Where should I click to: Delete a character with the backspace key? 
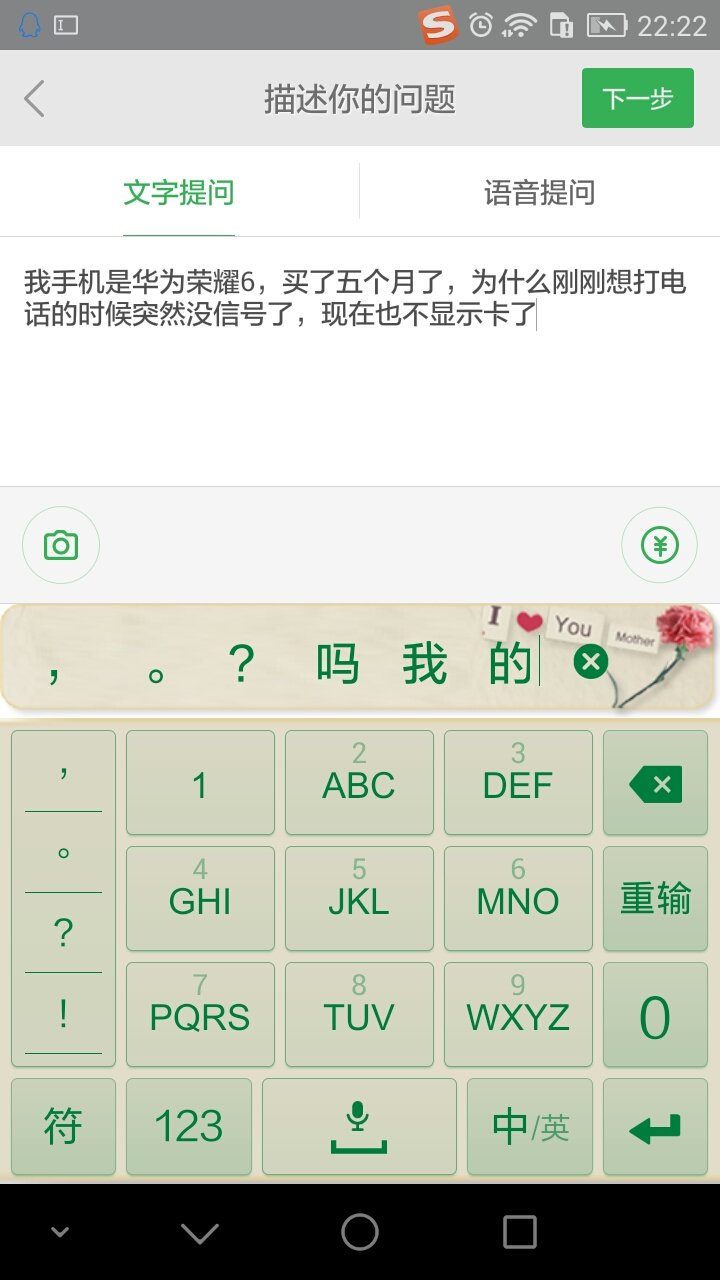[655, 784]
